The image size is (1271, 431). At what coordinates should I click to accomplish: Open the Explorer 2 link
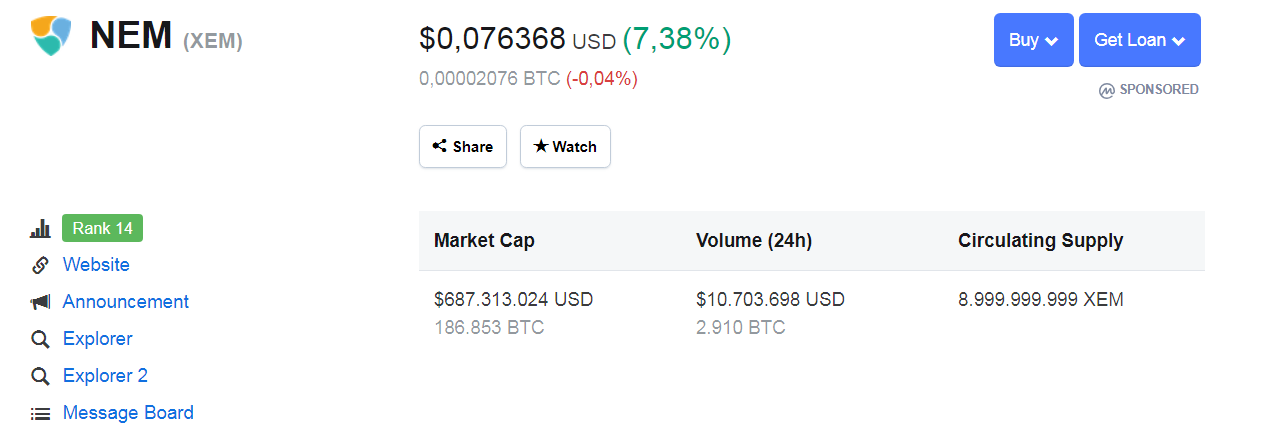[105, 376]
